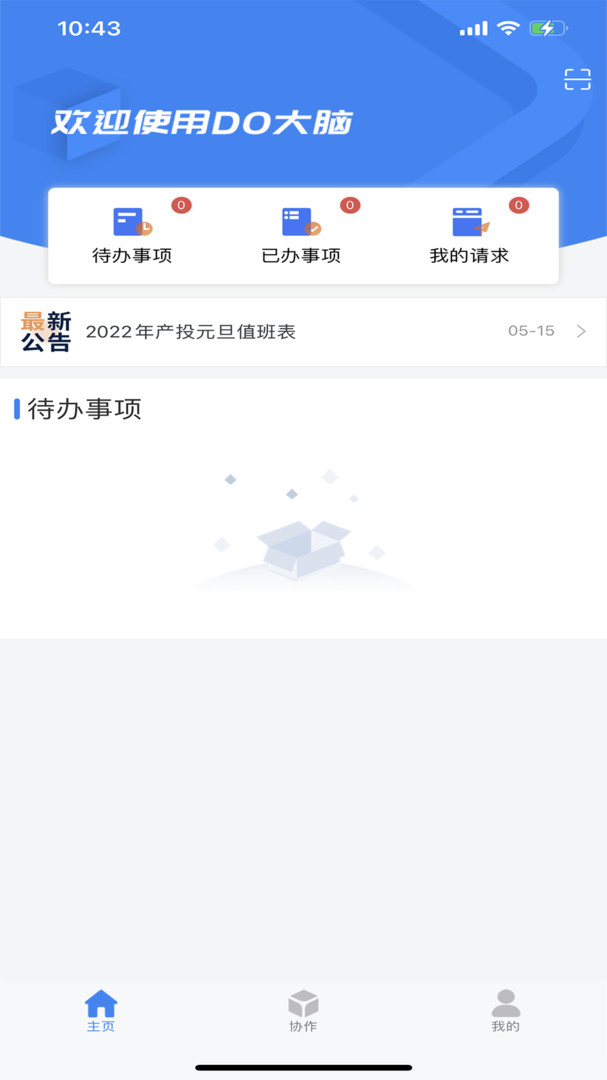Open the scan icon at top right
Image resolution: width=607 pixels, height=1080 pixels.
click(577, 81)
